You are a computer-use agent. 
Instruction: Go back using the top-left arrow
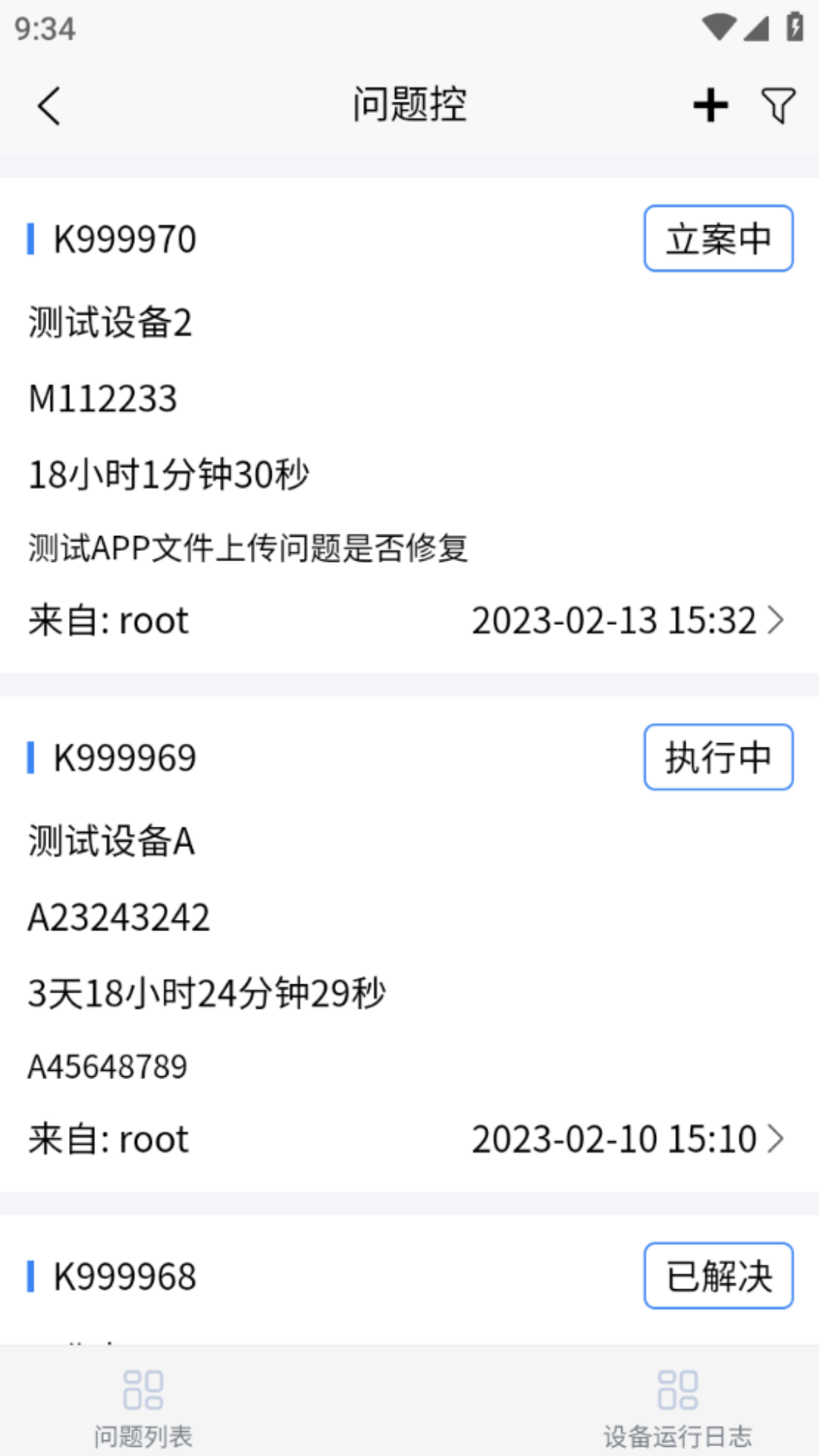(x=49, y=105)
